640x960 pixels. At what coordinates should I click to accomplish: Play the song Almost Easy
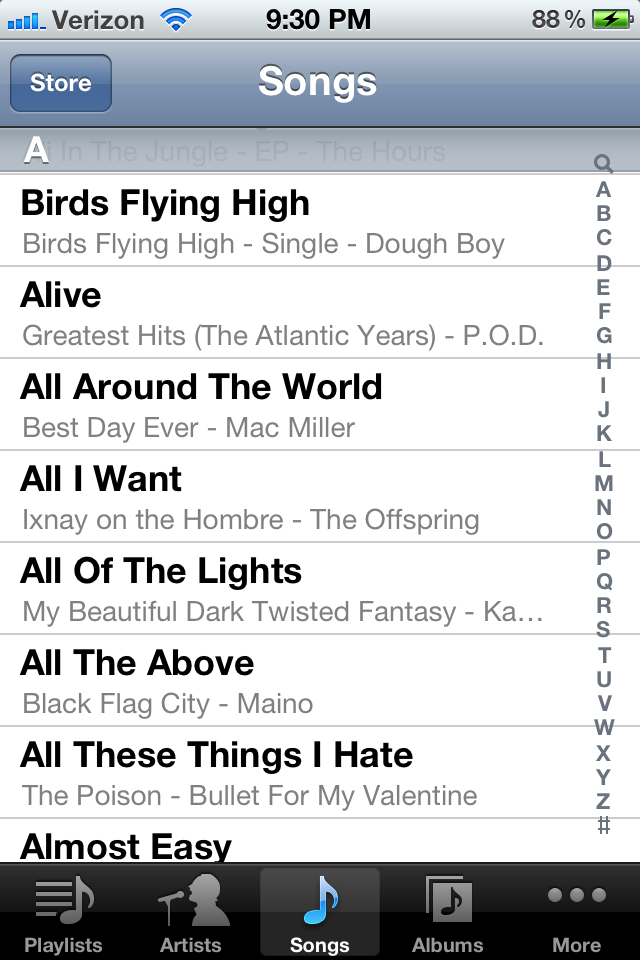click(290, 845)
